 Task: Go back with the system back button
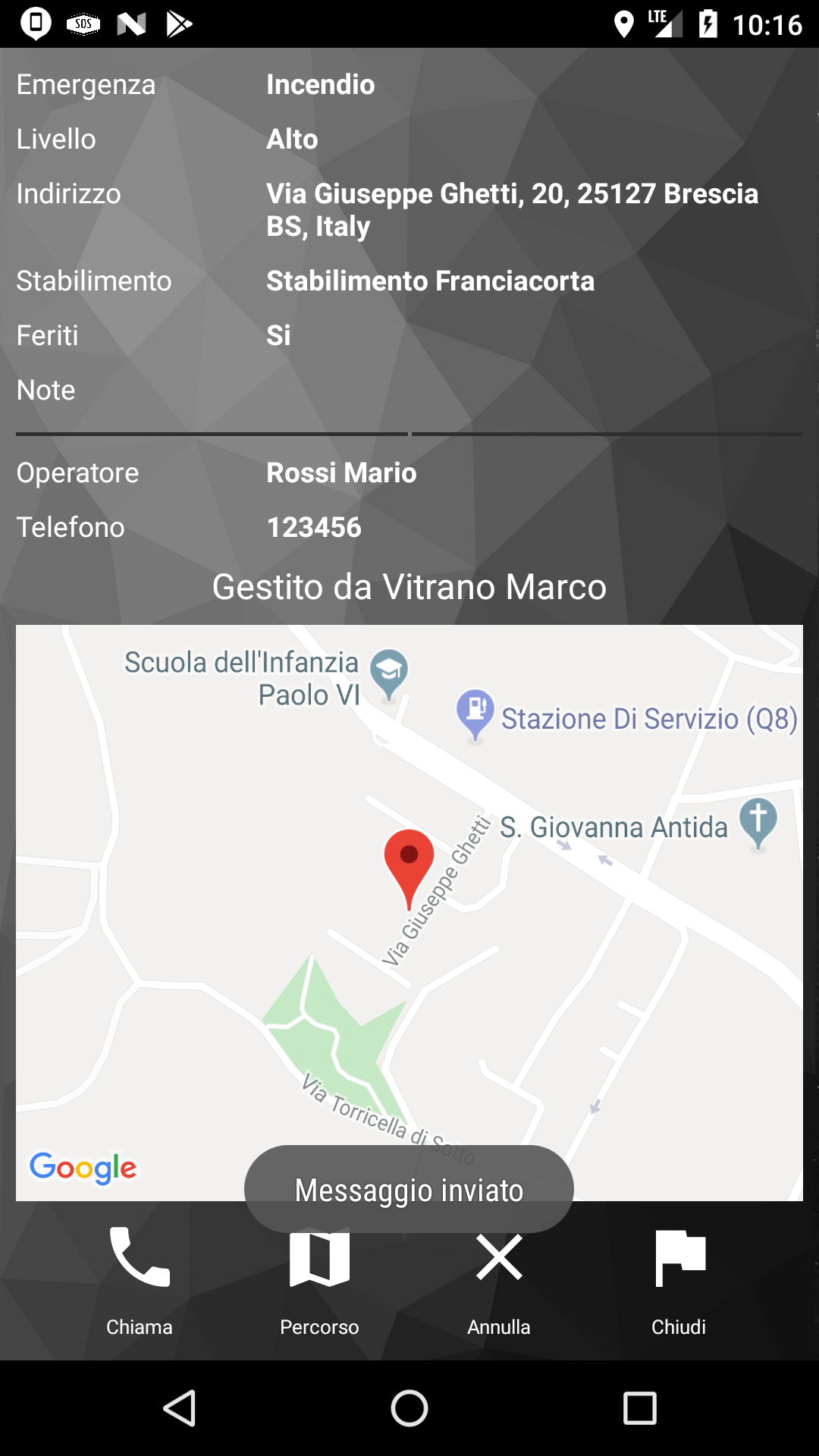180,1408
